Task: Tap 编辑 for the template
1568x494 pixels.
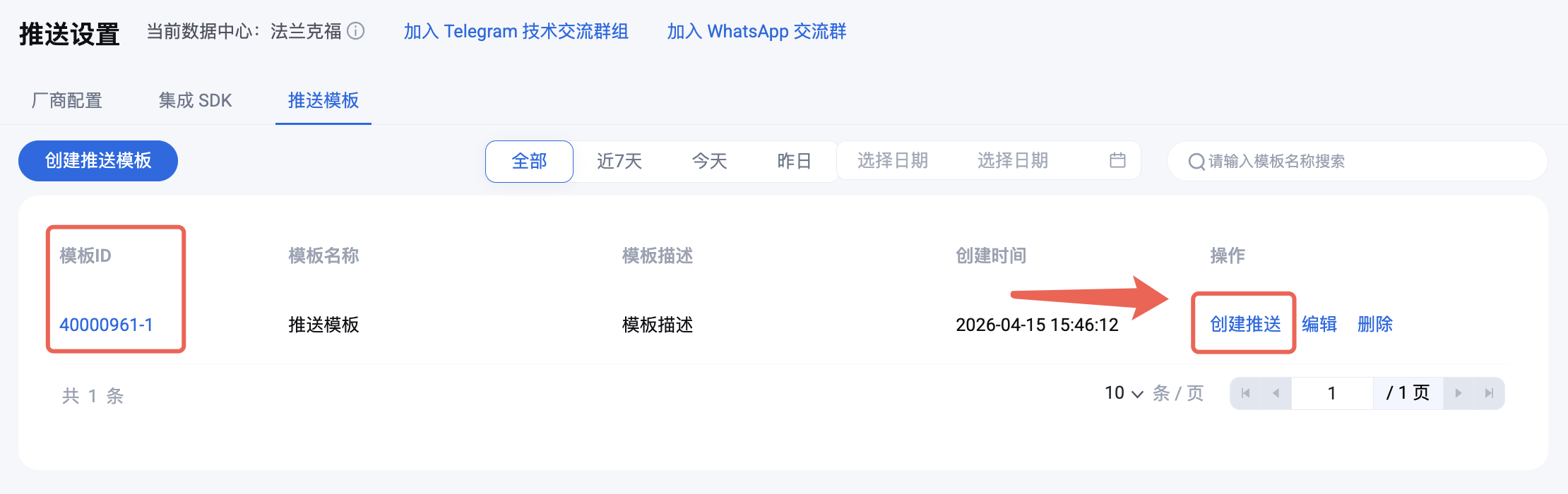Action: 1319,324
